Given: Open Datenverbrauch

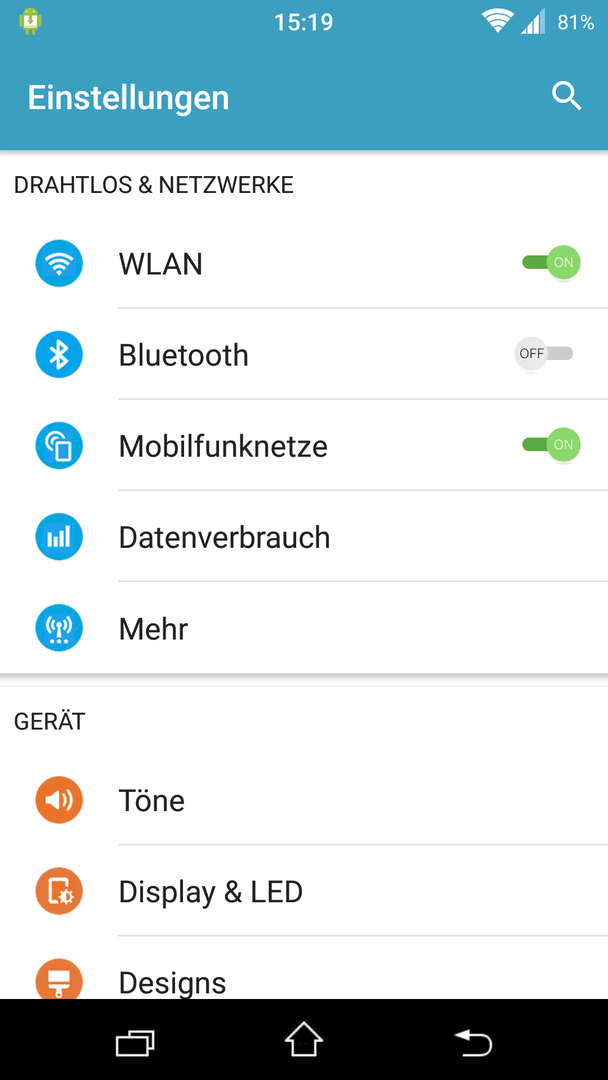Looking at the screenshot, I should (x=304, y=537).
